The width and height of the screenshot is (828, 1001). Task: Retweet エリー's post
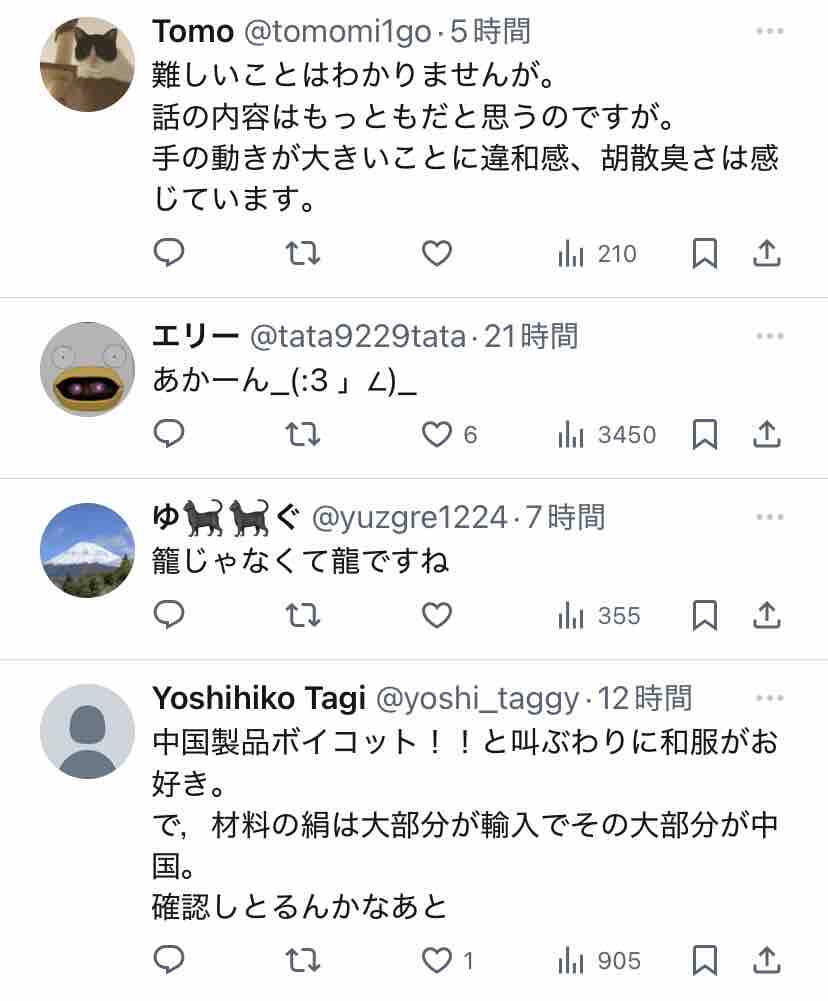303,435
